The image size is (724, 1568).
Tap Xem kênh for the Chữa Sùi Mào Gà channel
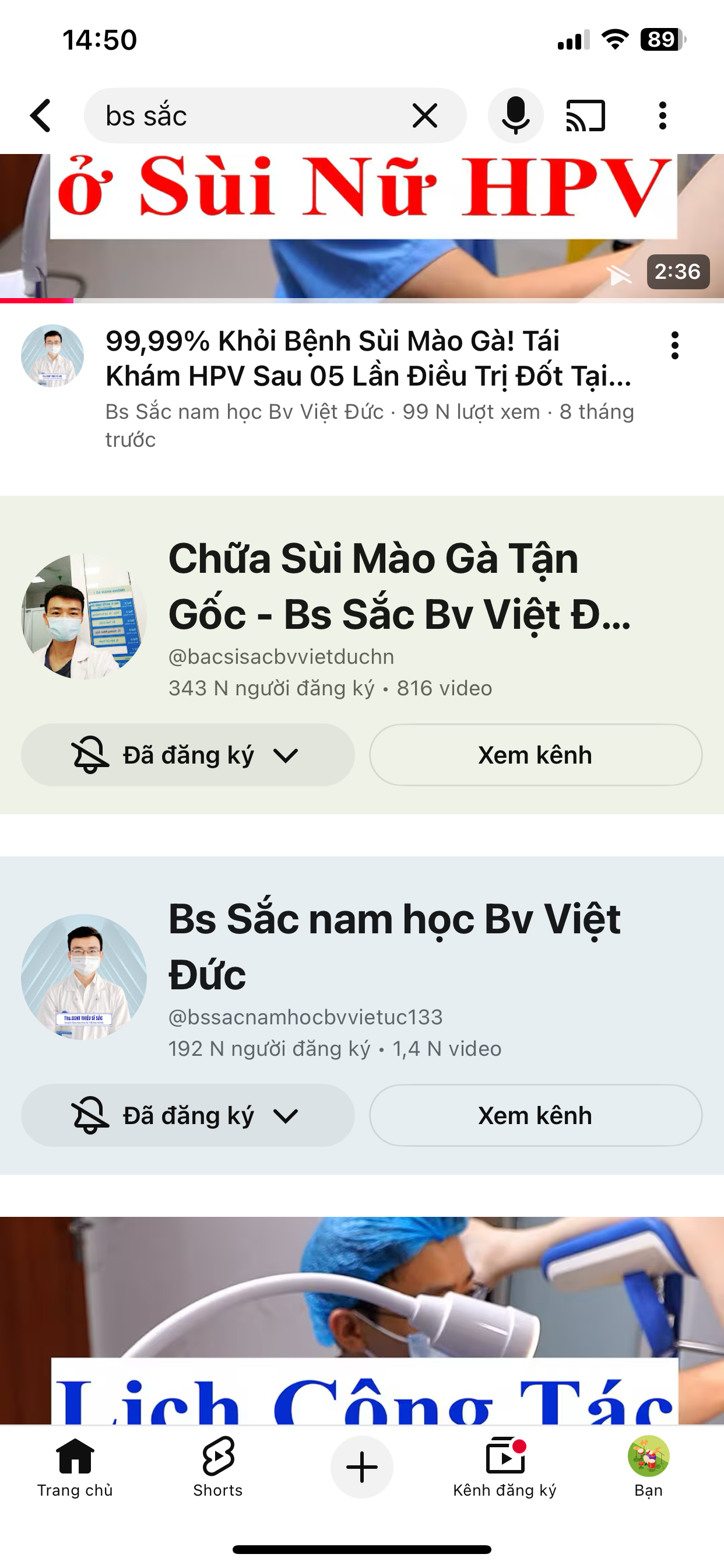coord(535,755)
